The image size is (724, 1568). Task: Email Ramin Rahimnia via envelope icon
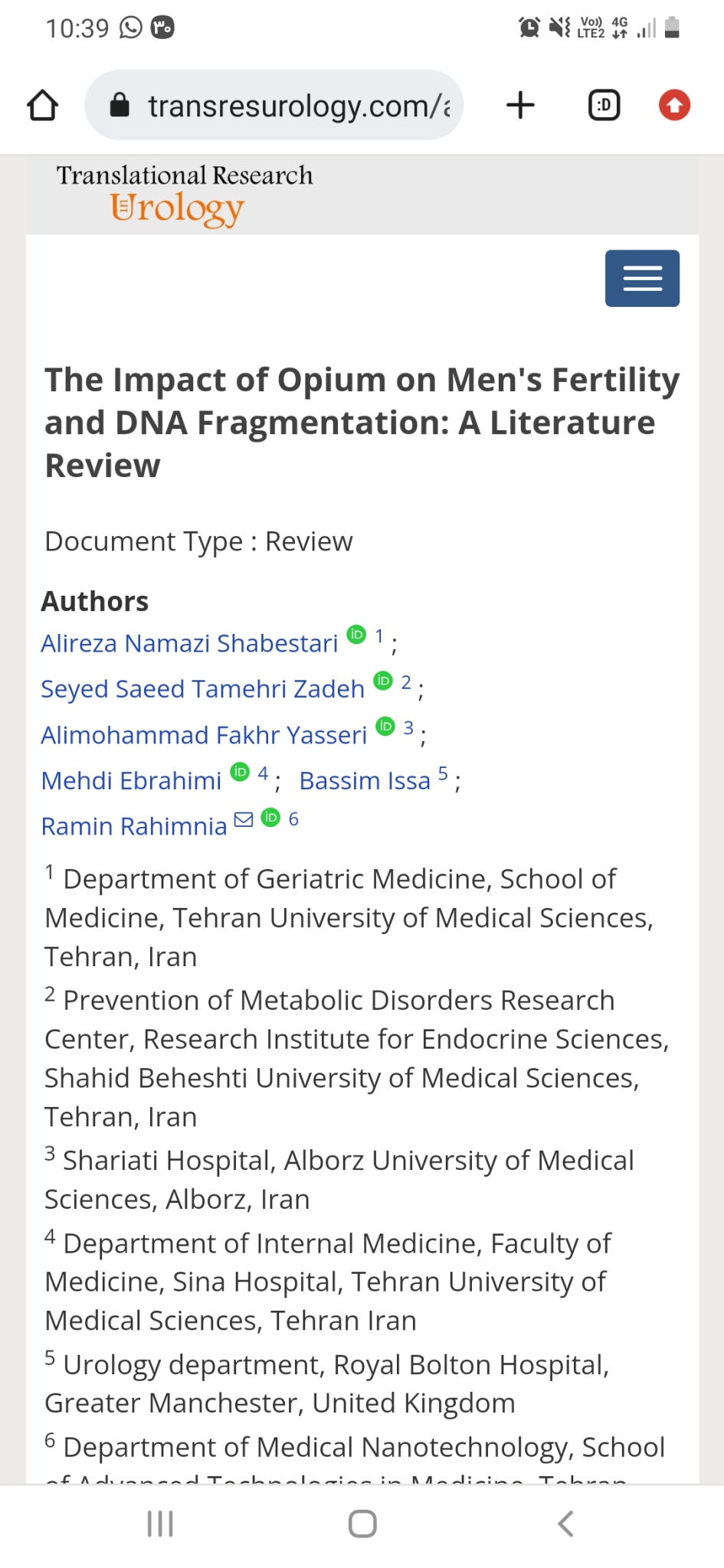tap(244, 819)
